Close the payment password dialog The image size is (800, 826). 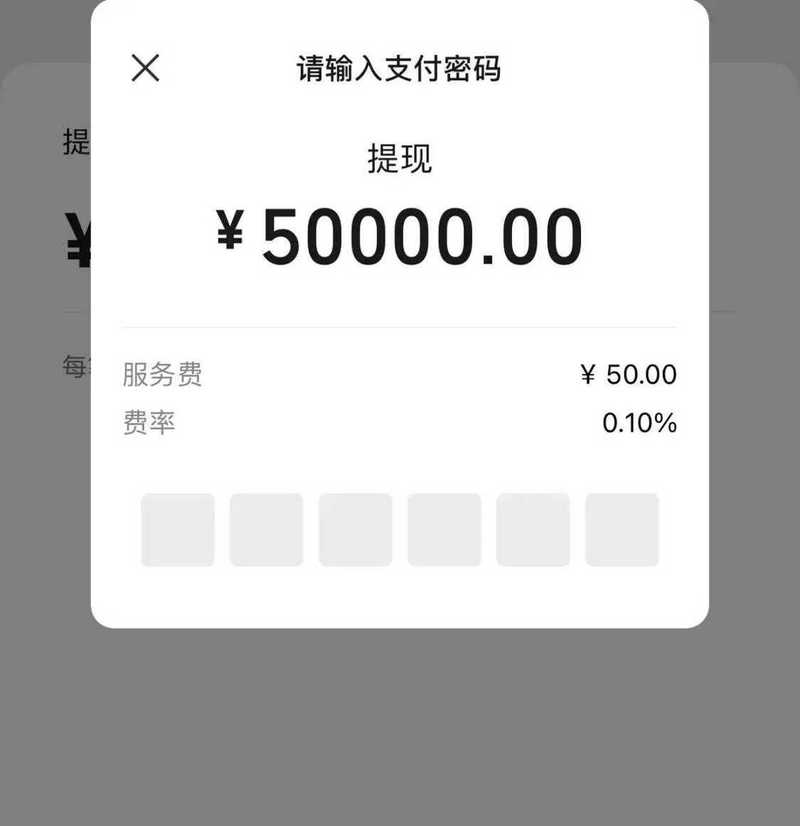145,68
